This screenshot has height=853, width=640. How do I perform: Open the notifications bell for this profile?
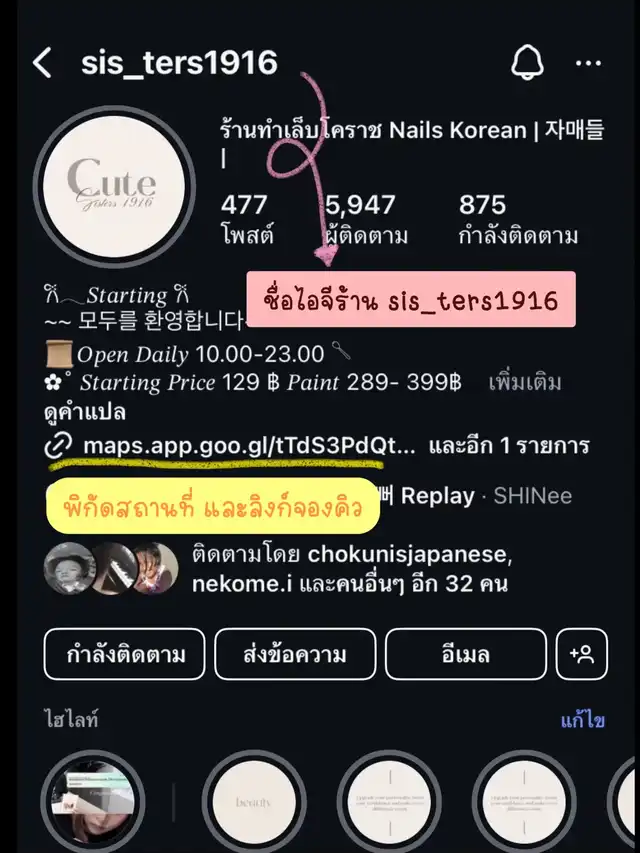tap(527, 63)
